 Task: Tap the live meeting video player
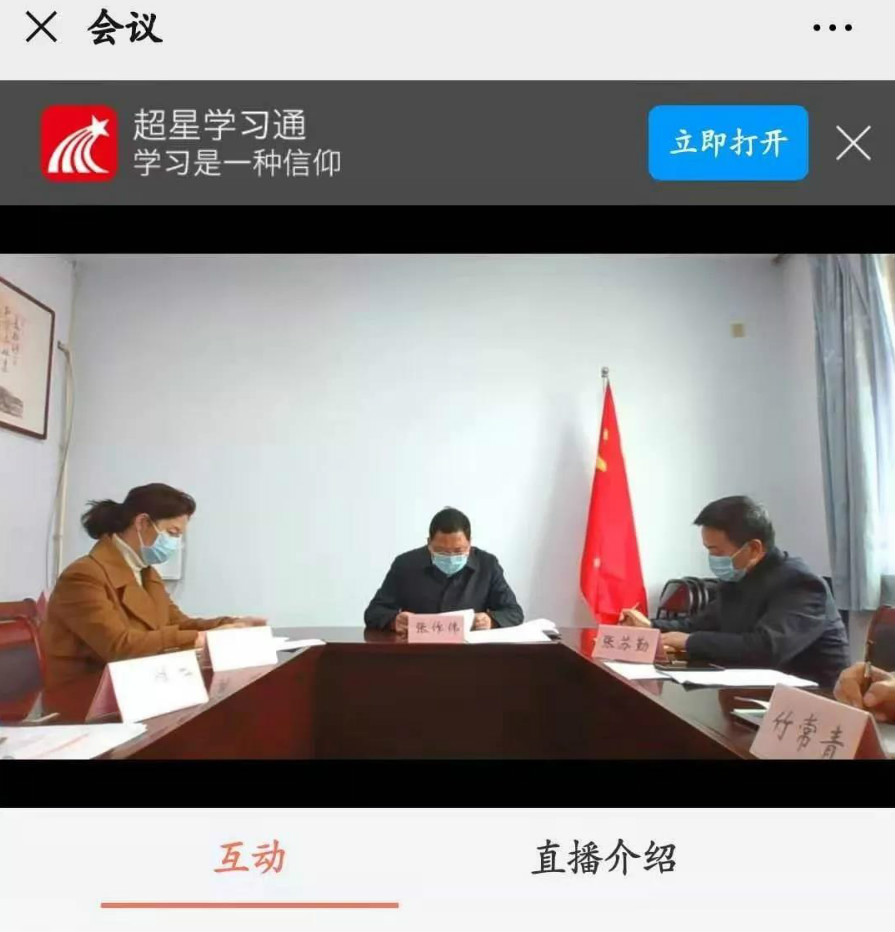447,506
